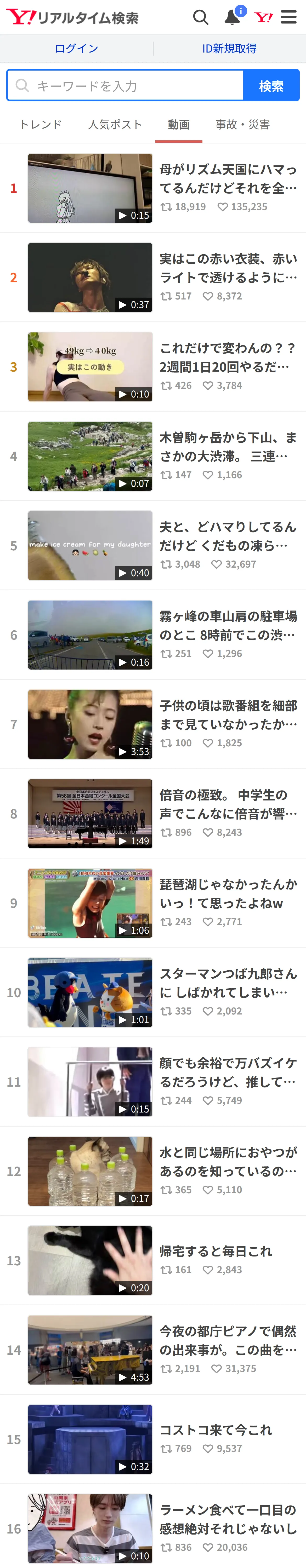Focus the キーワードを入力 search field

[125, 86]
